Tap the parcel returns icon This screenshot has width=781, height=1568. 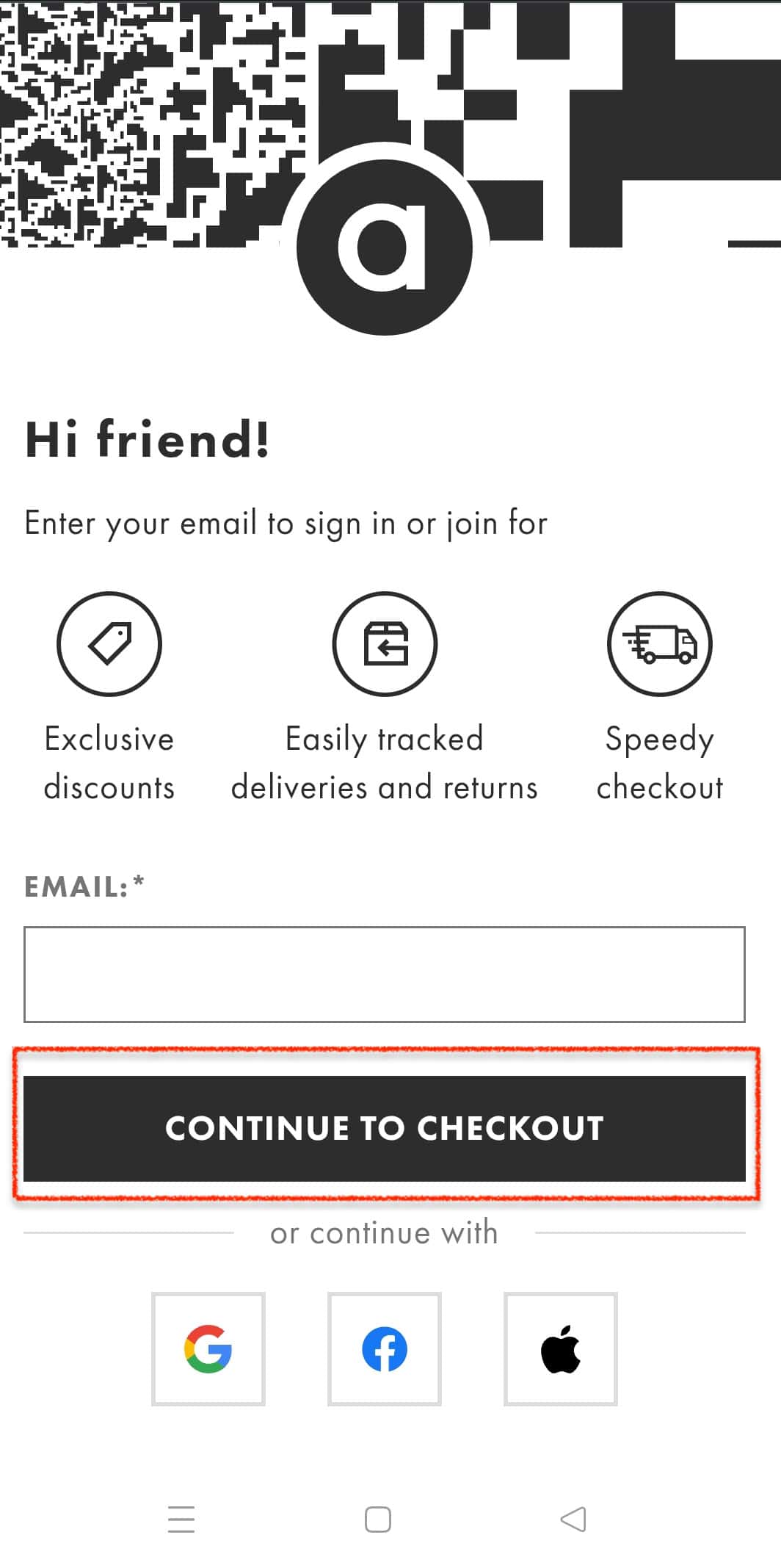pyautogui.click(x=385, y=643)
